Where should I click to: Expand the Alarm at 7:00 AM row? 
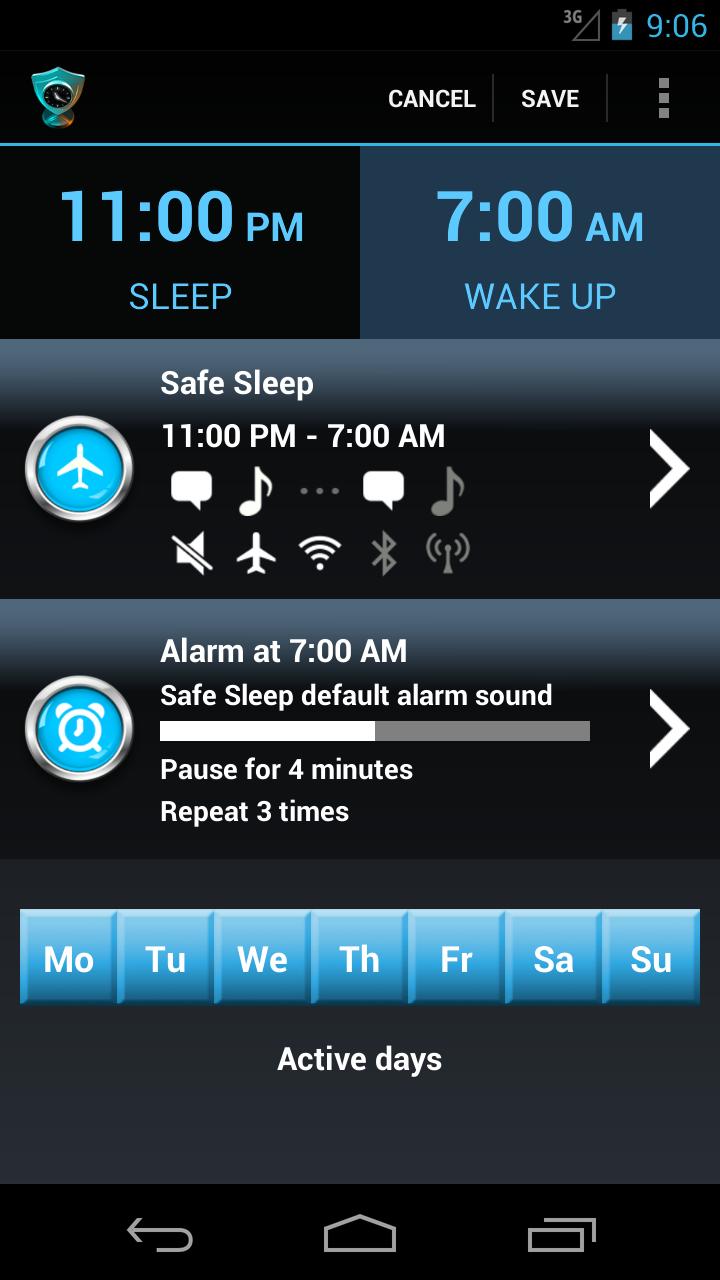[668, 727]
